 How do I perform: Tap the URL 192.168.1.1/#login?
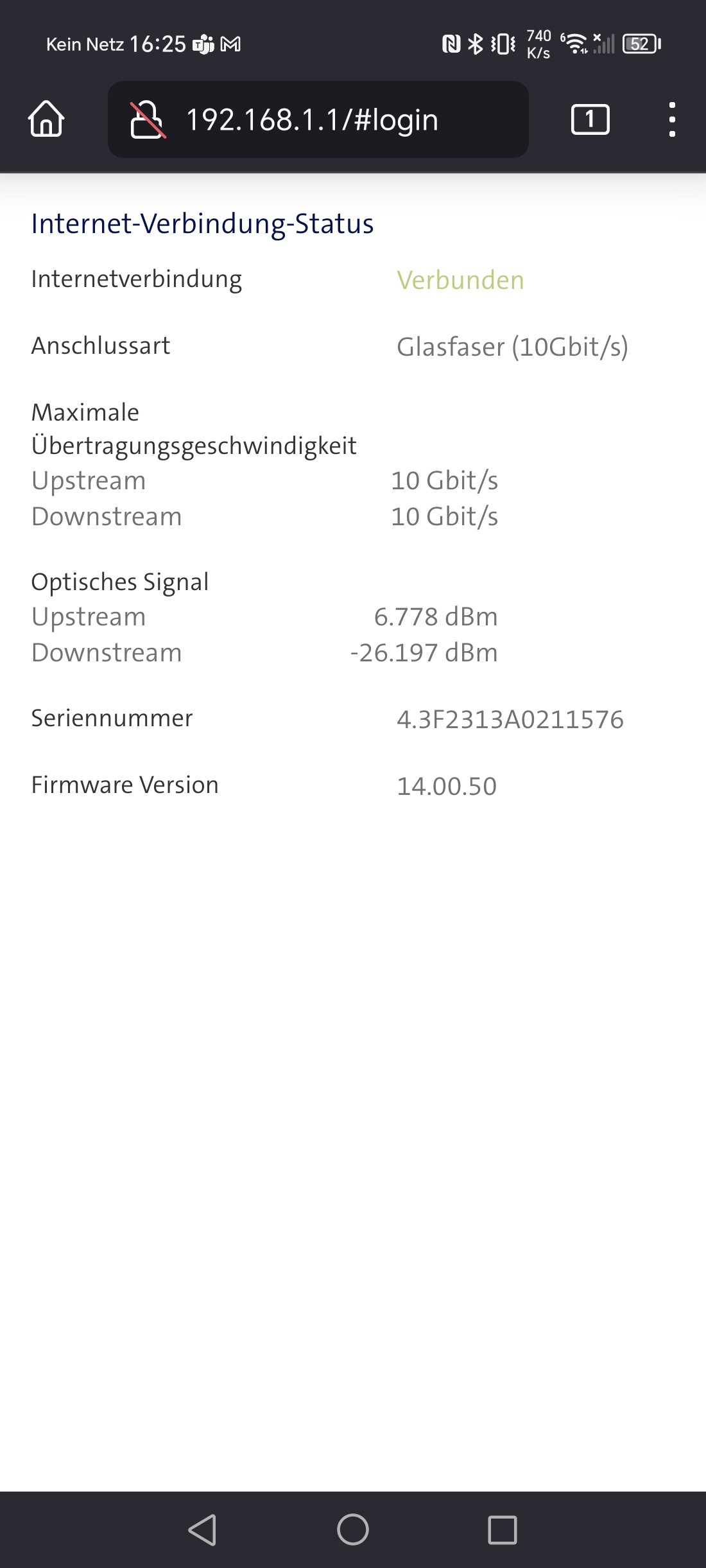point(312,119)
